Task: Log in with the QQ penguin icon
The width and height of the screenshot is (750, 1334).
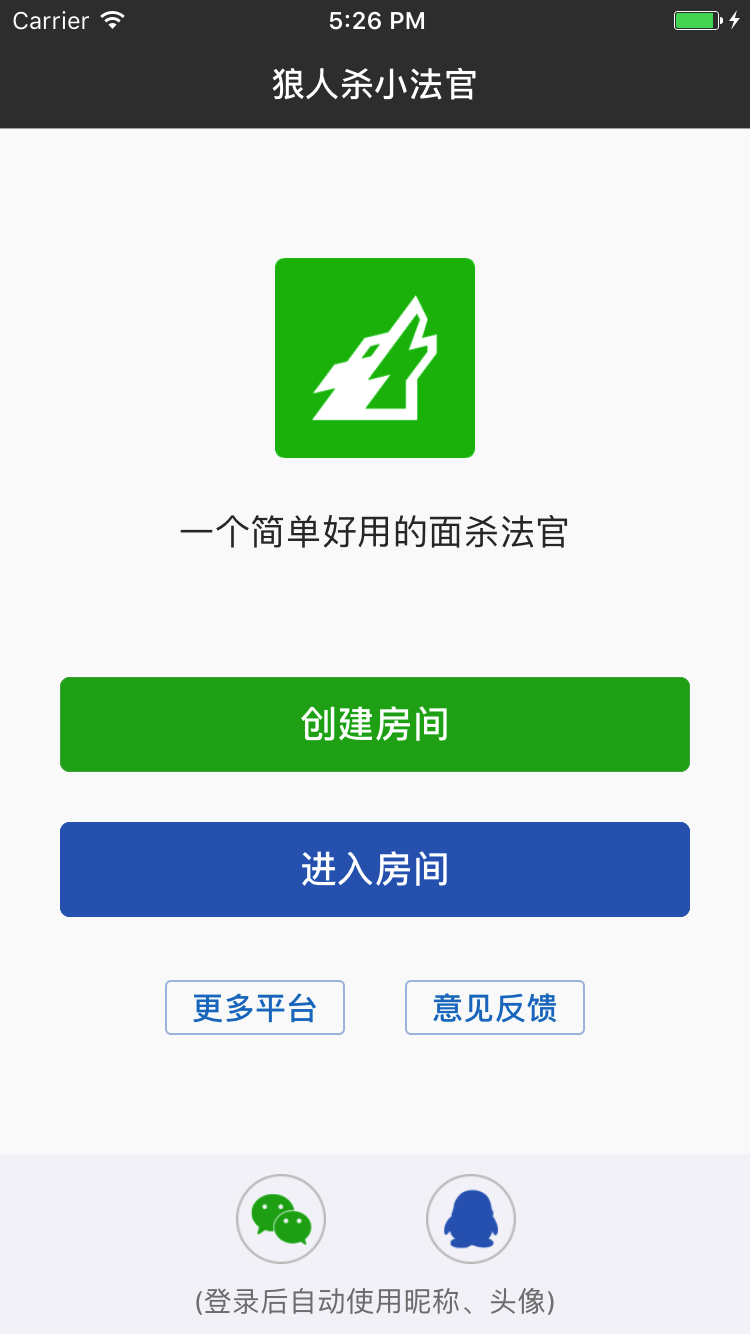Action: coord(471,1219)
